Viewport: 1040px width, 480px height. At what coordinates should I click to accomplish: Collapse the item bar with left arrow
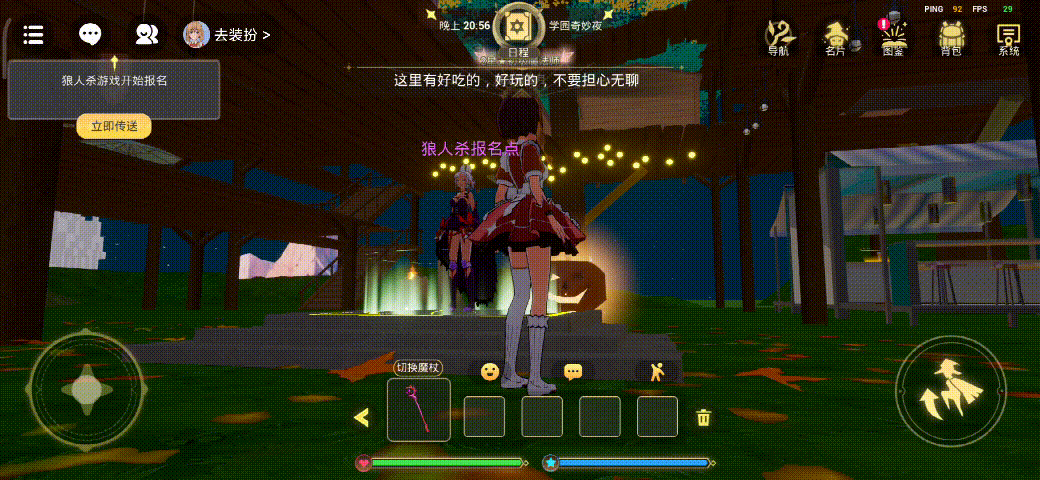(x=362, y=417)
